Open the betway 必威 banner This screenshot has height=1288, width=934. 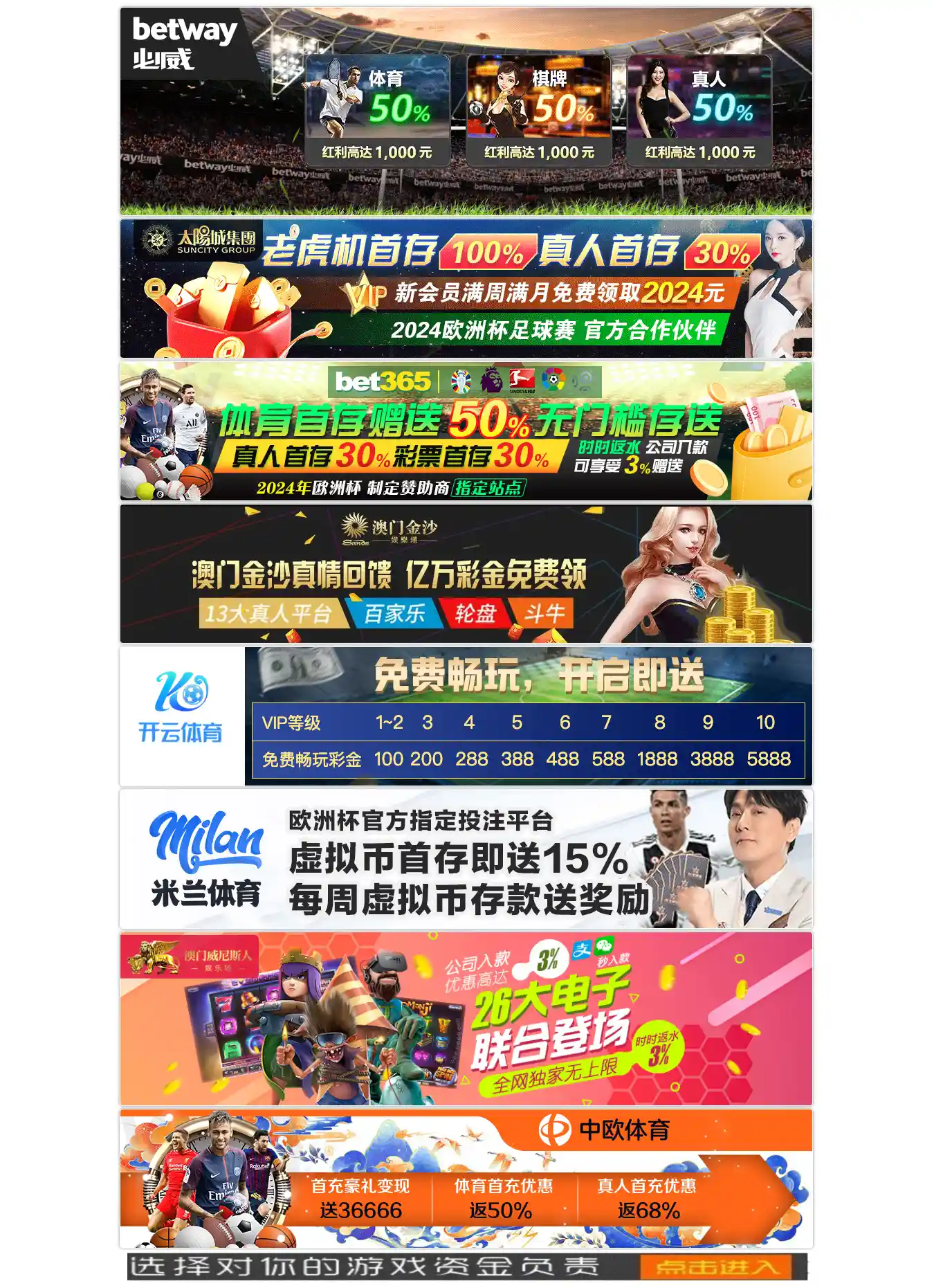coord(466,111)
